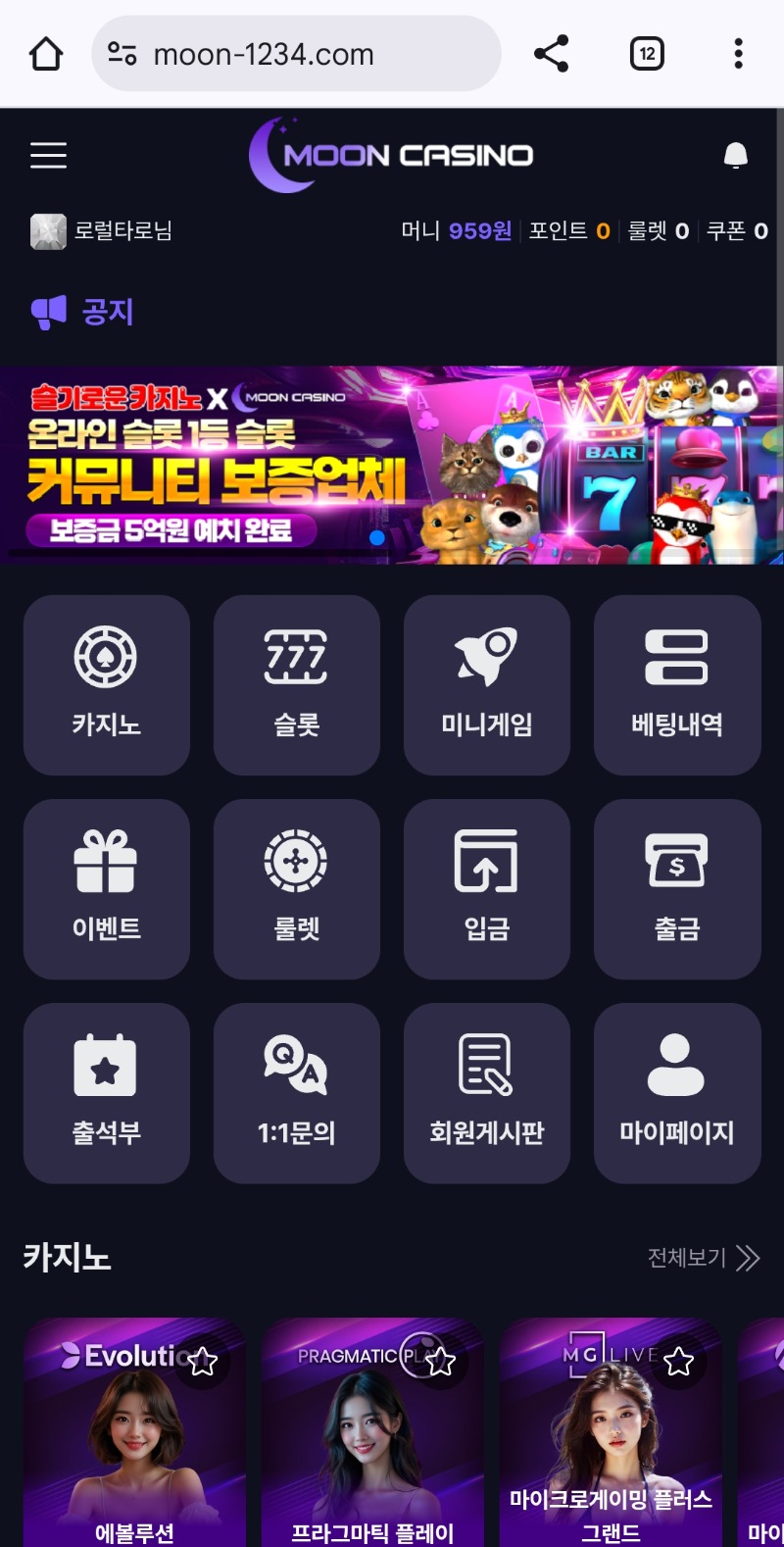Screen dimensions: 784x1547
Task: Open the notifications bell
Action: tap(735, 155)
